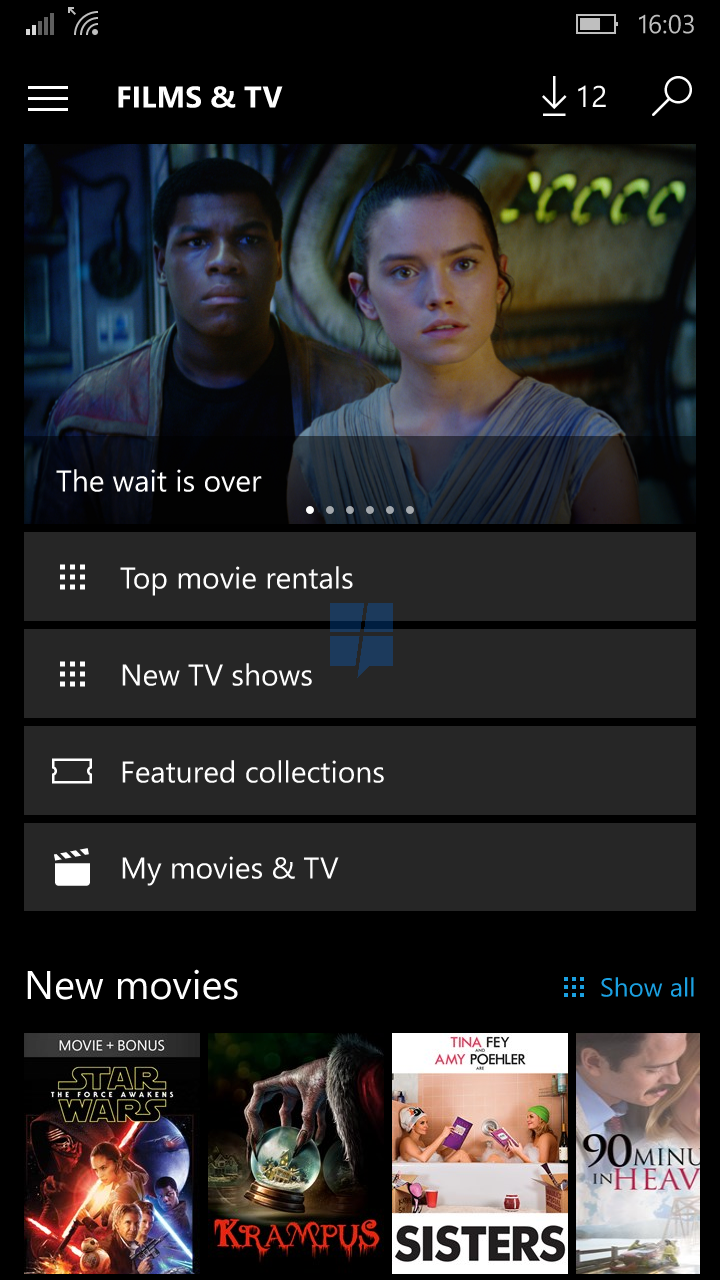Open Featured collections

point(360,771)
